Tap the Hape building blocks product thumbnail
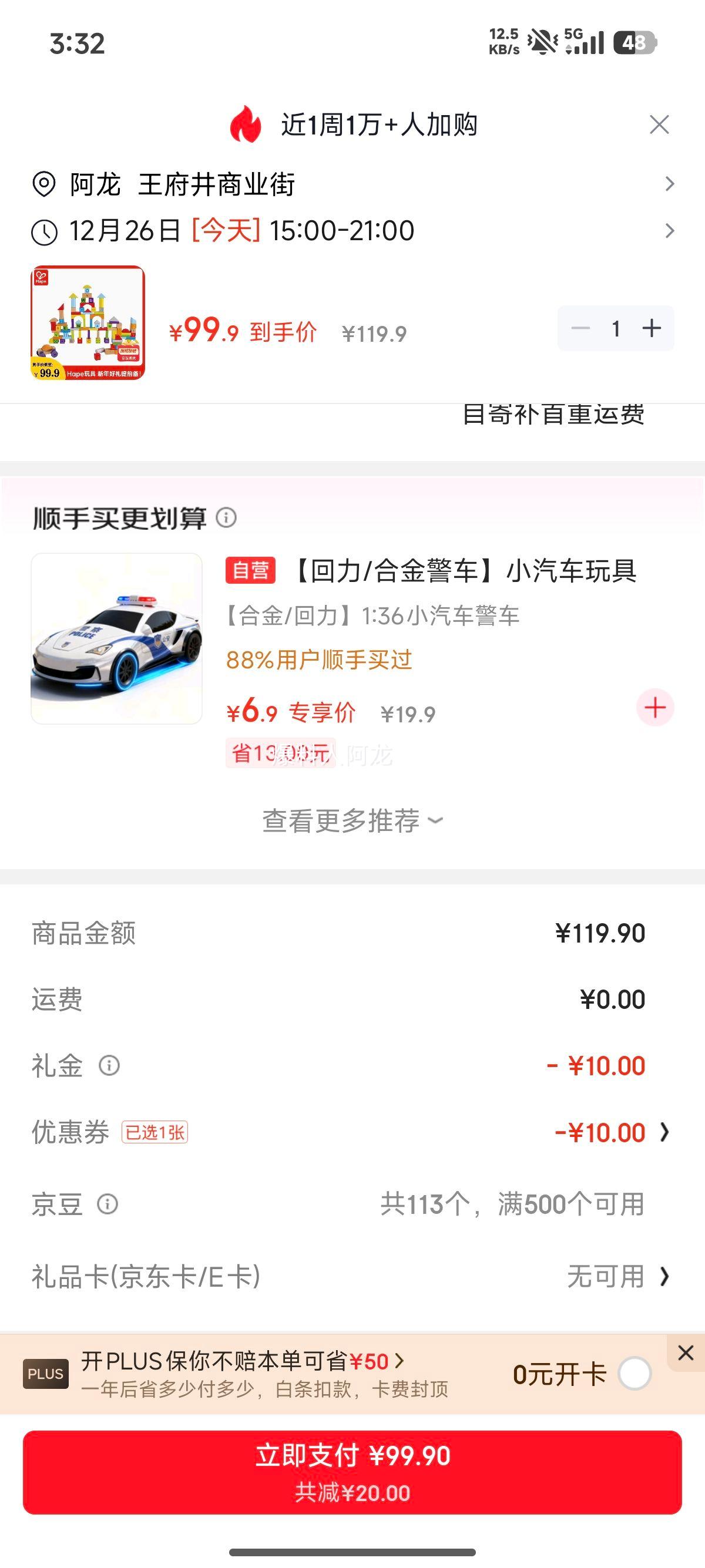Screen dimensions: 705x1568 (x=88, y=326)
